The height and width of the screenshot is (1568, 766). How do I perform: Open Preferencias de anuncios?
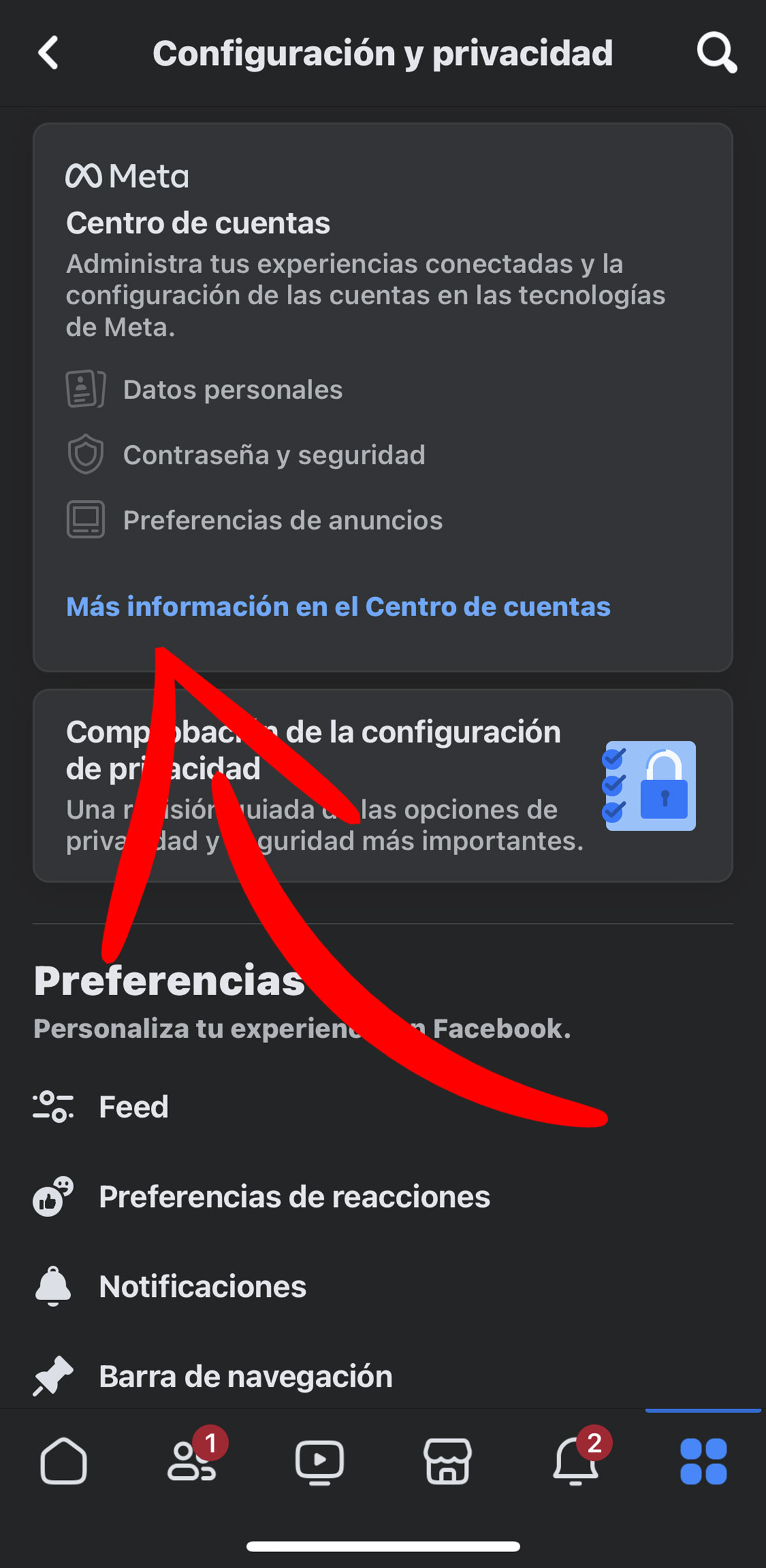click(282, 521)
